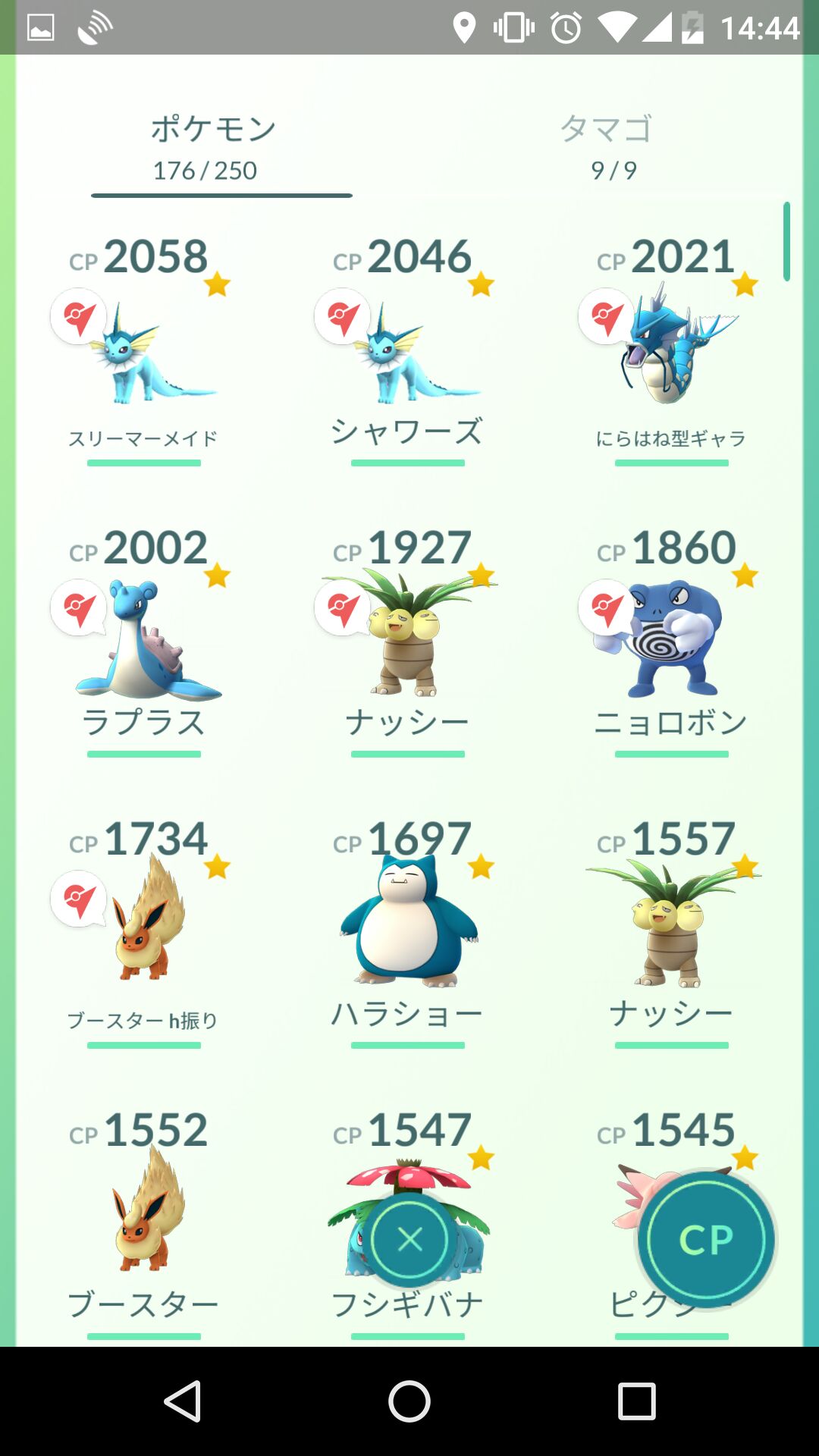Select the CP 1557 ナッシー
This screenshot has width=819, height=1456.
(x=672, y=933)
